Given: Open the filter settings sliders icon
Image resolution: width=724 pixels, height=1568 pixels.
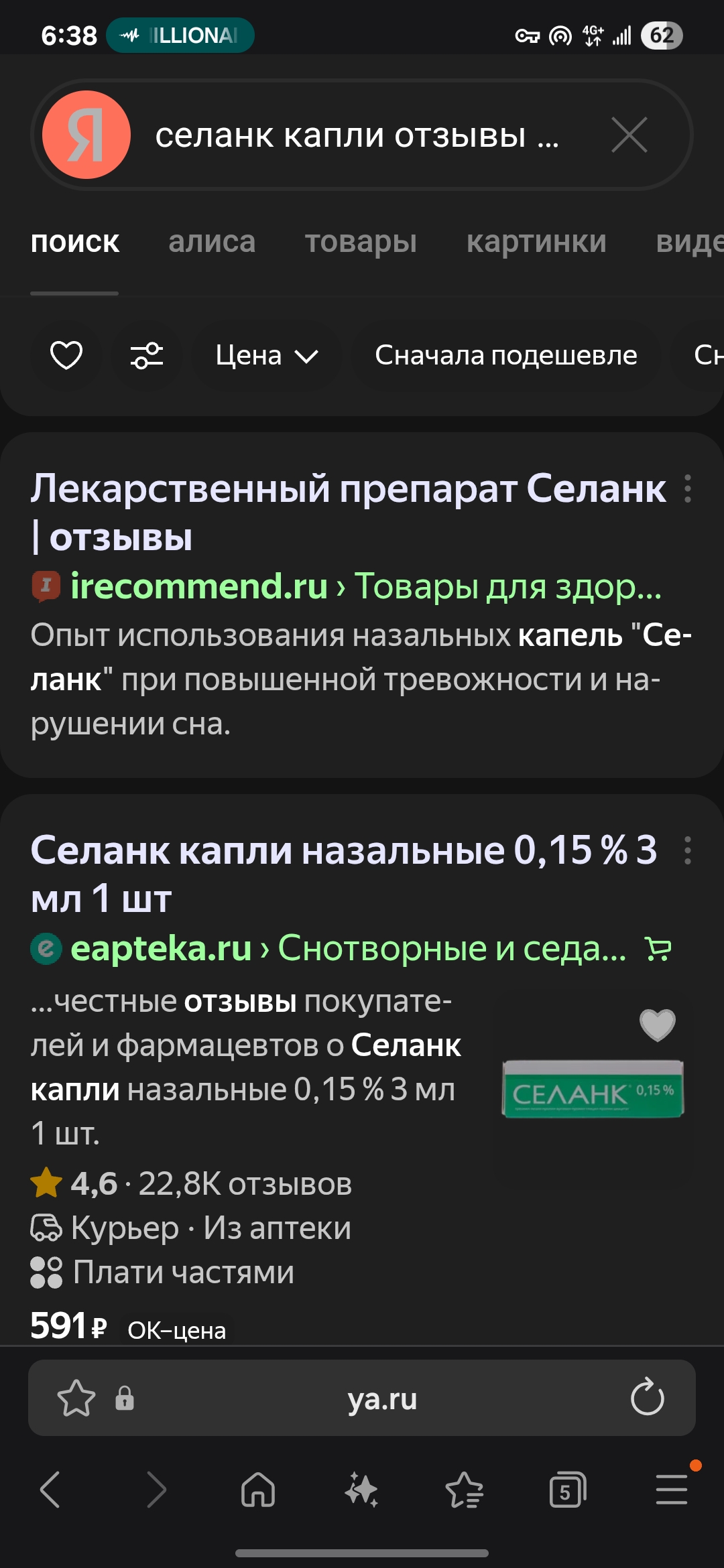Looking at the screenshot, I should (x=147, y=355).
